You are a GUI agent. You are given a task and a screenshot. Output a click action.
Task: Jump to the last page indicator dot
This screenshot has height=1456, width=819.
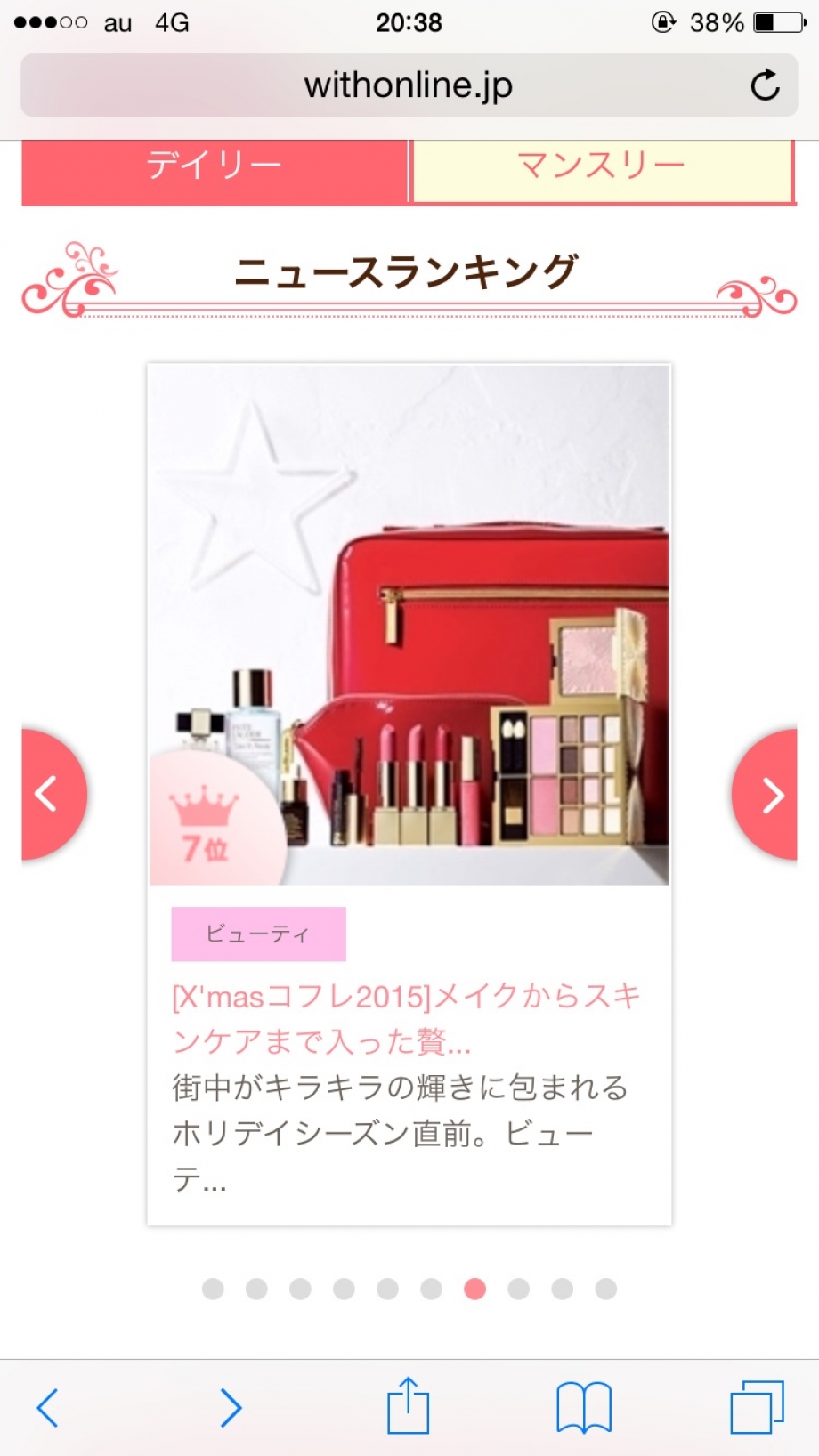[606, 1289]
